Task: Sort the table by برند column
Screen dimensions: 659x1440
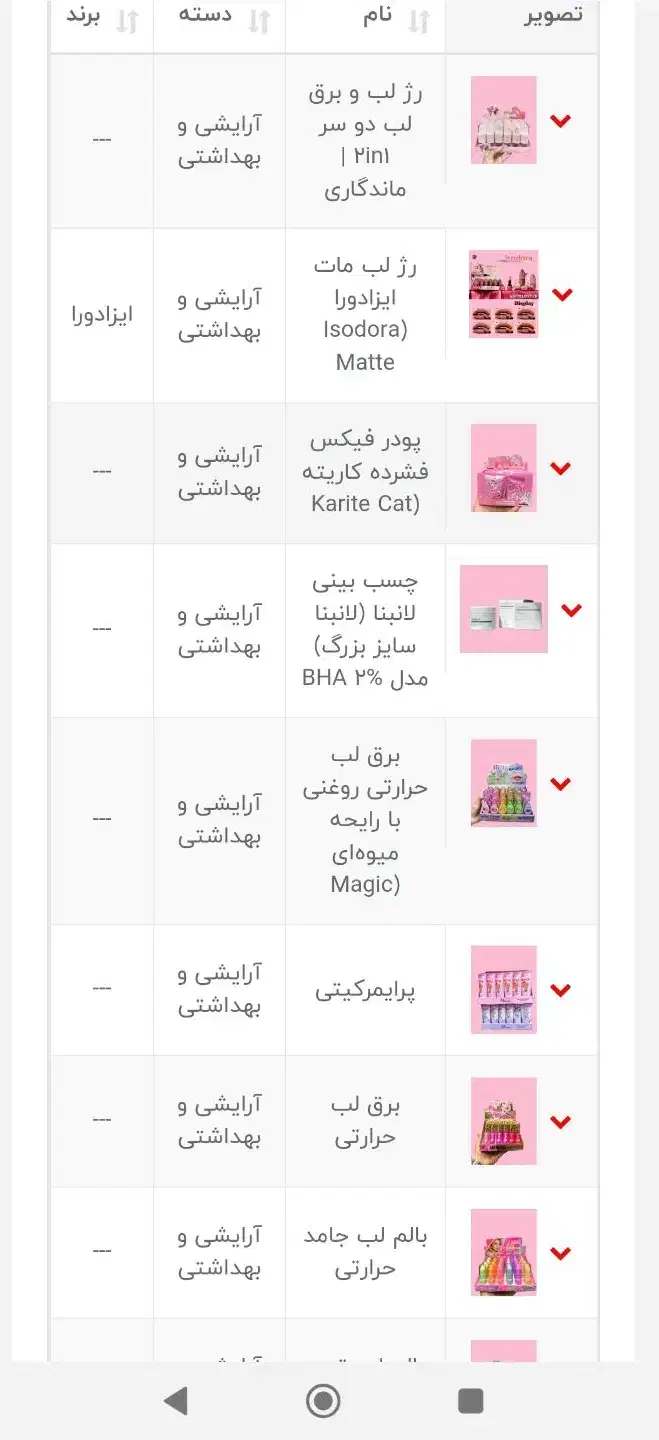Action: coord(127,20)
